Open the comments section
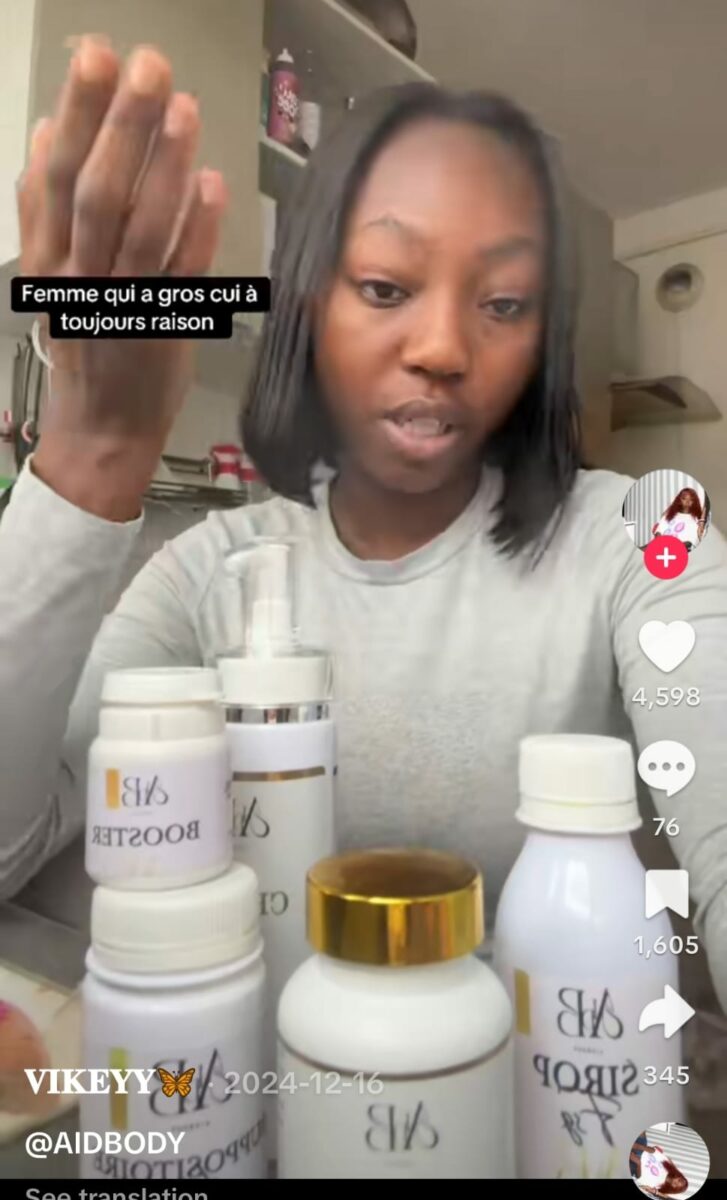Viewport: 727px width, 1200px height. pos(666,769)
